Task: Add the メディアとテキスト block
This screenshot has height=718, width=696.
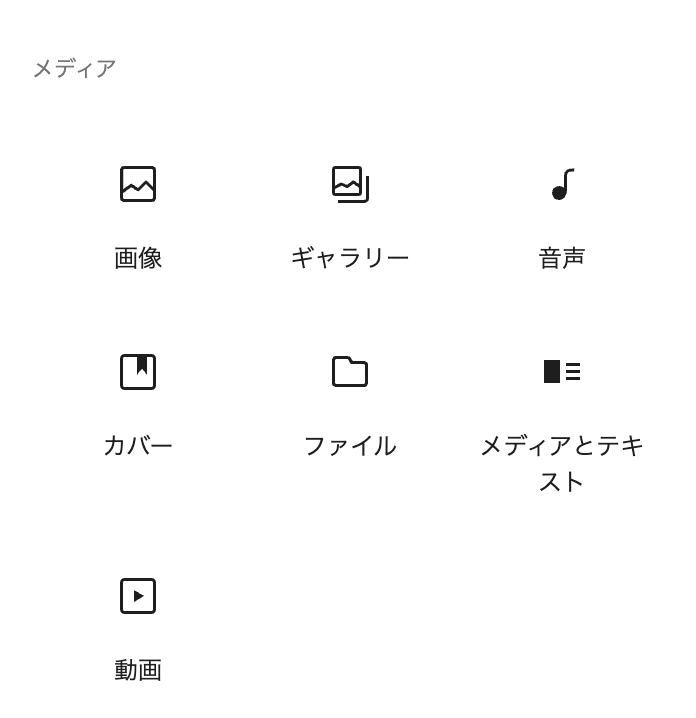Action: (561, 415)
